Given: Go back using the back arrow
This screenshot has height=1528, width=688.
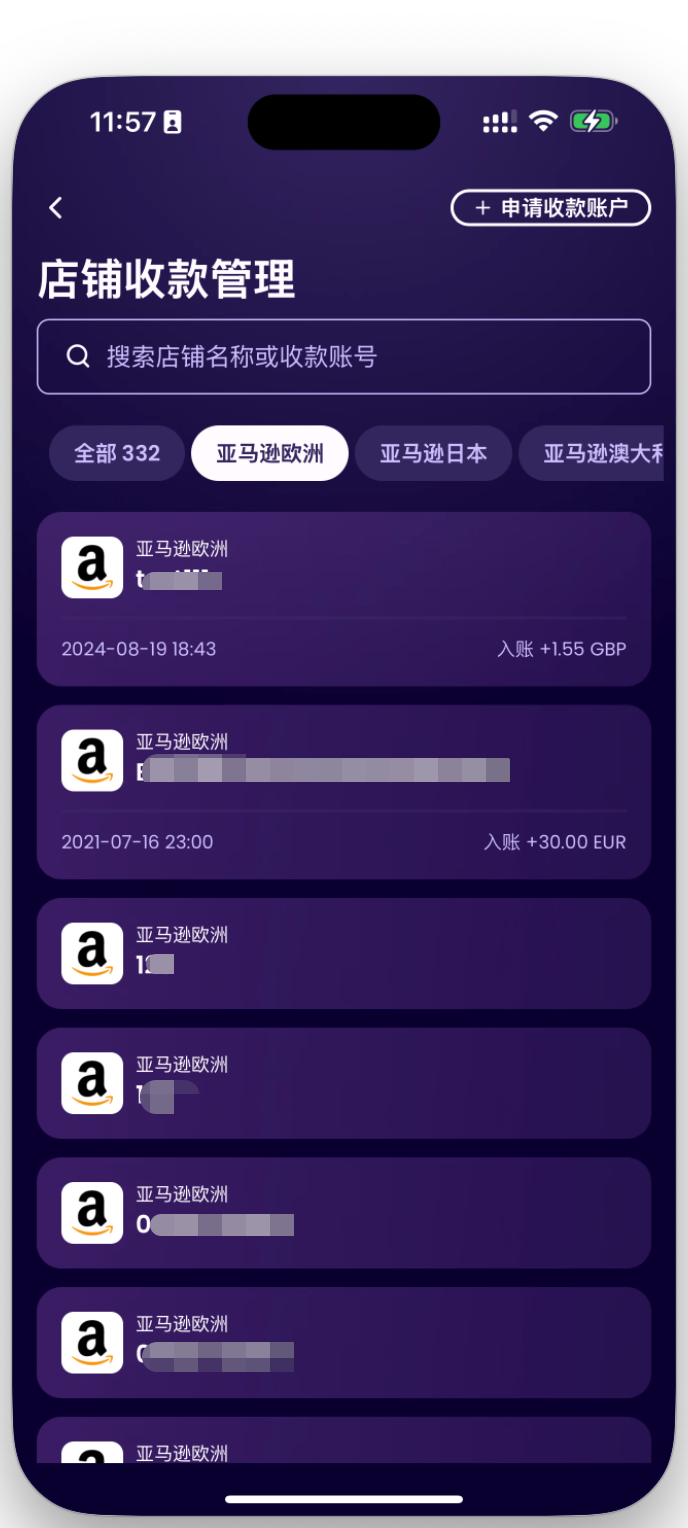Looking at the screenshot, I should (x=56, y=208).
